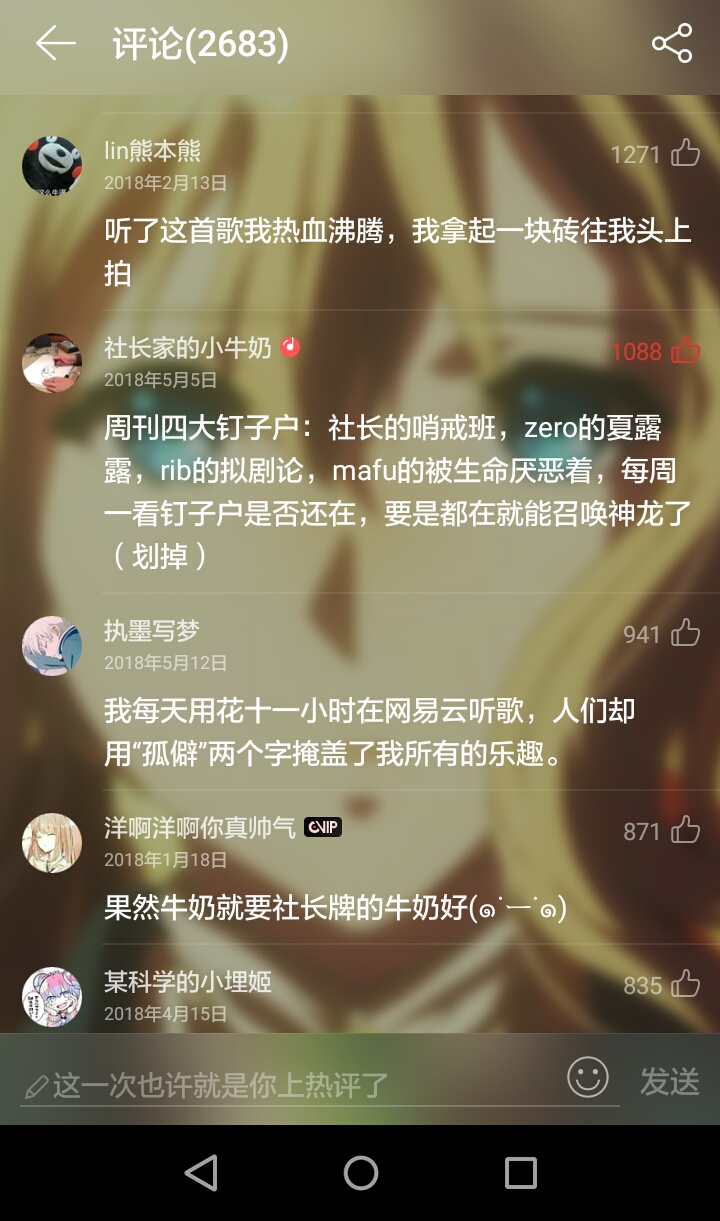Tap 发送 to send the comment
The height and width of the screenshot is (1221, 720).
pyautogui.click(x=669, y=1081)
